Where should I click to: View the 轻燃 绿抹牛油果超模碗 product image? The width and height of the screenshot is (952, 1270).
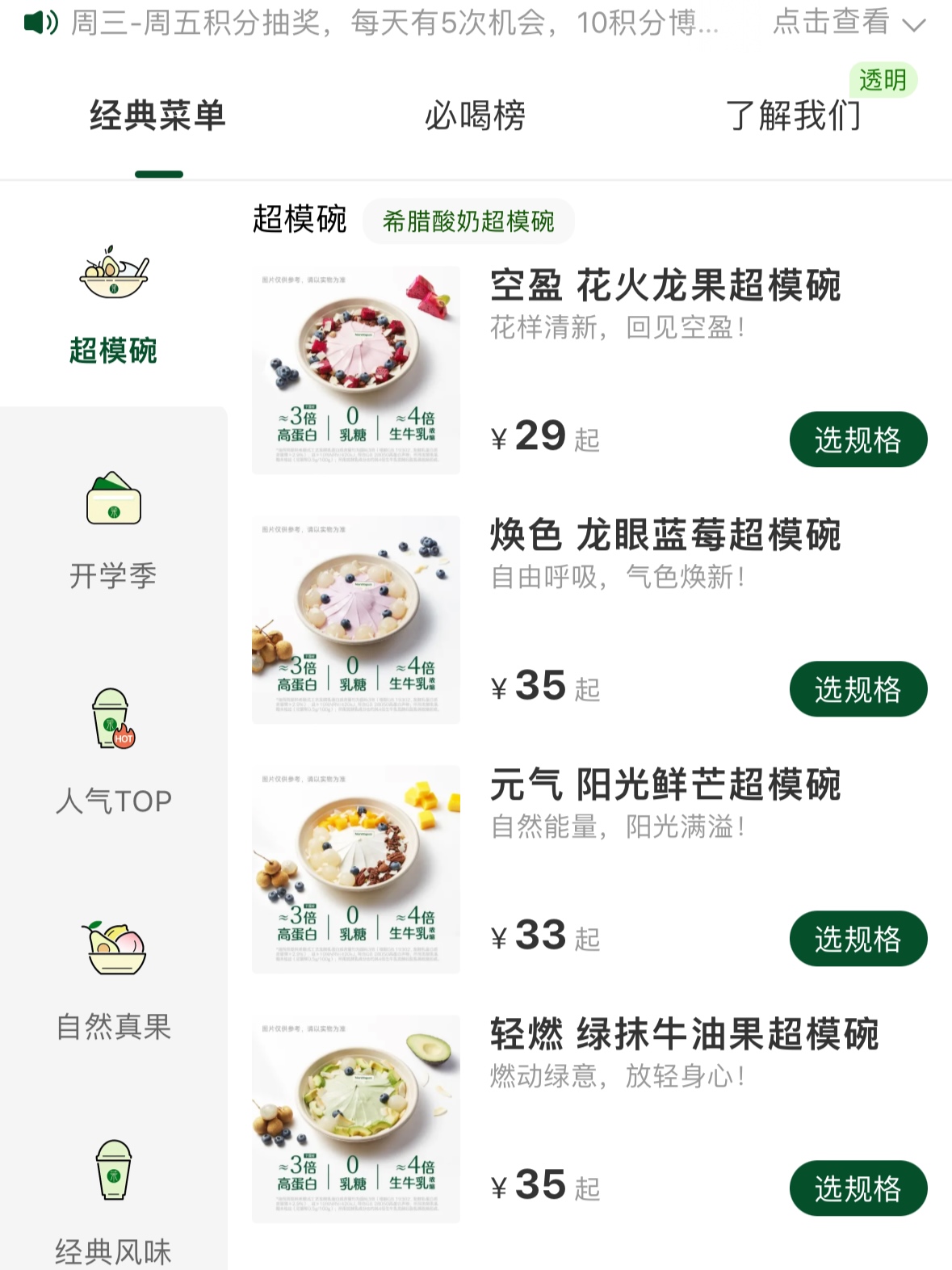point(355,1119)
